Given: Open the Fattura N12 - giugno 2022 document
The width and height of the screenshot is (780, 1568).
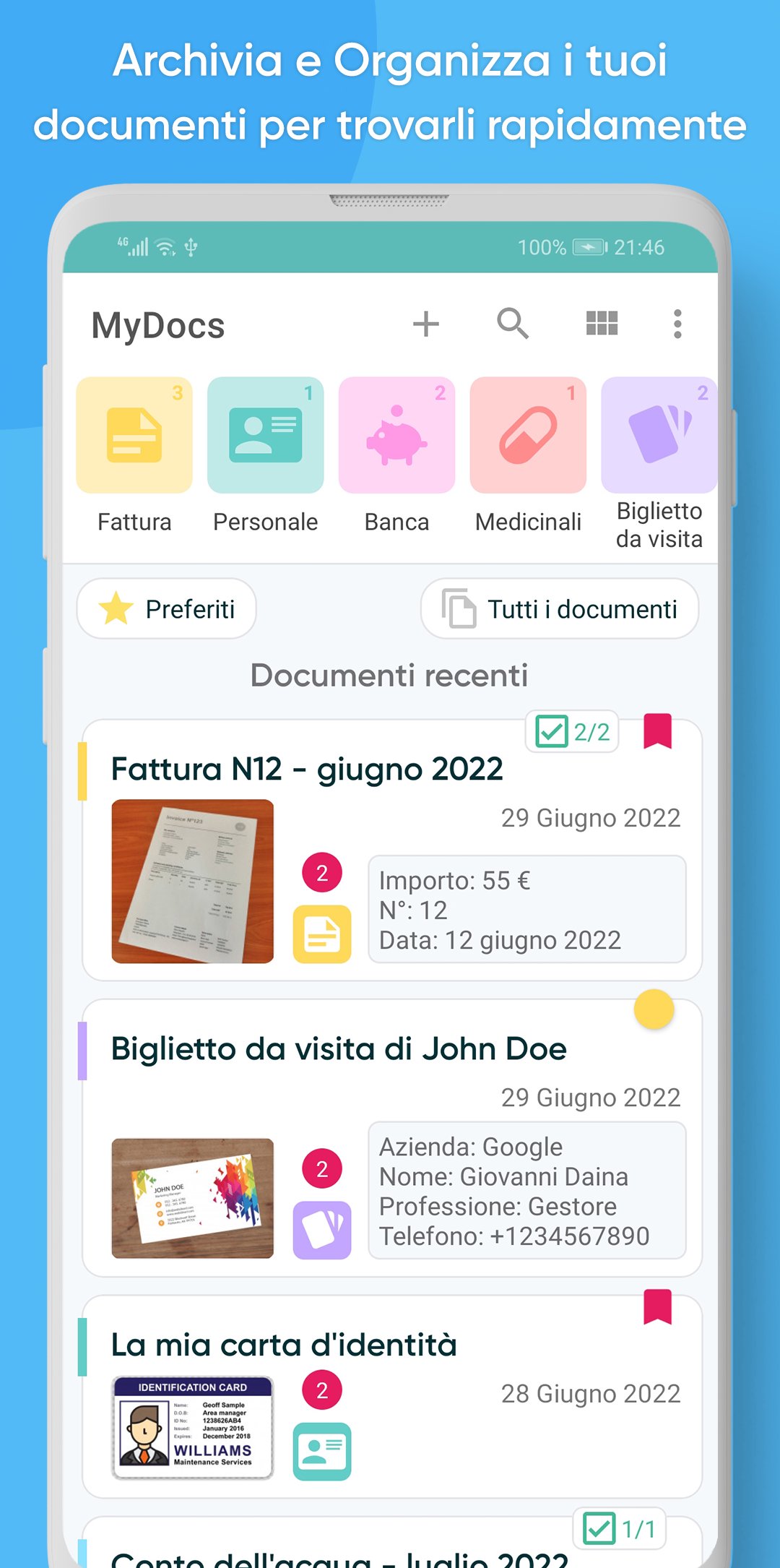Looking at the screenshot, I should tap(307, 769).
